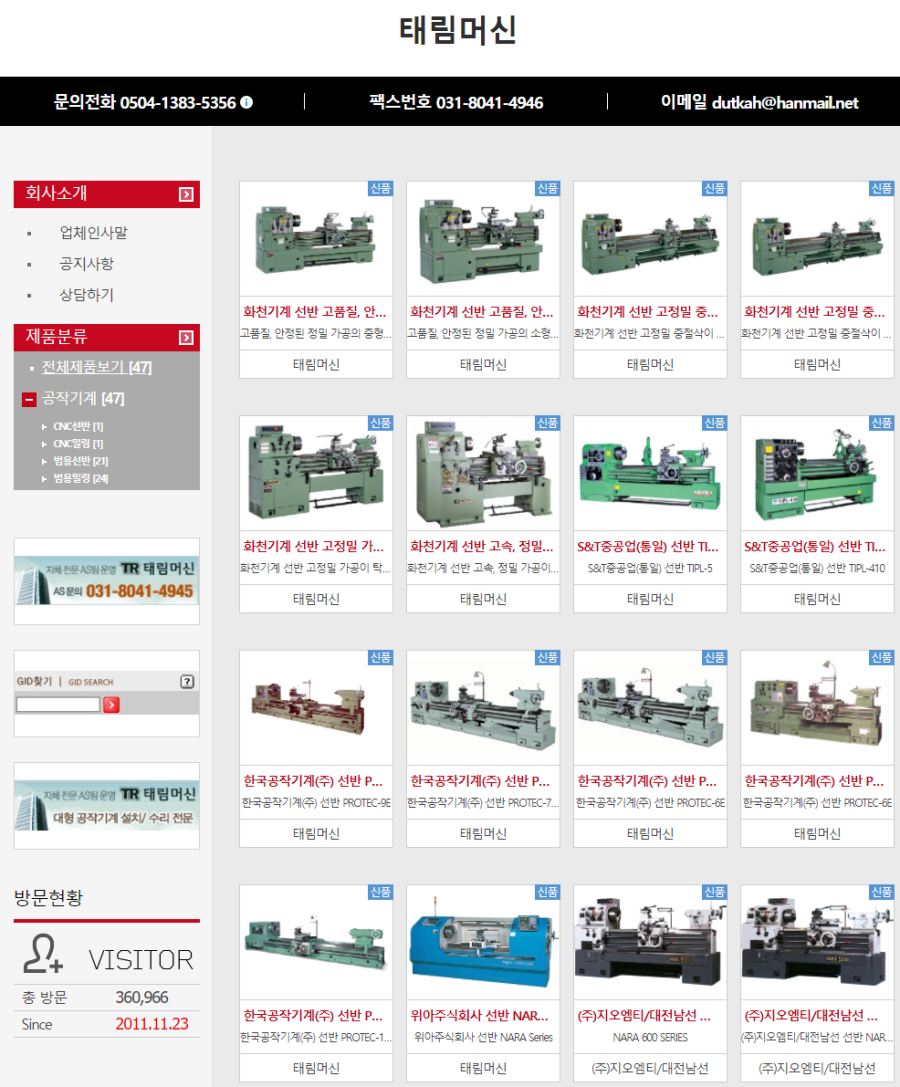Open the 업체인사말 link
The width and height of the screenshot is (900, 1087).
(x=93, y=233)
